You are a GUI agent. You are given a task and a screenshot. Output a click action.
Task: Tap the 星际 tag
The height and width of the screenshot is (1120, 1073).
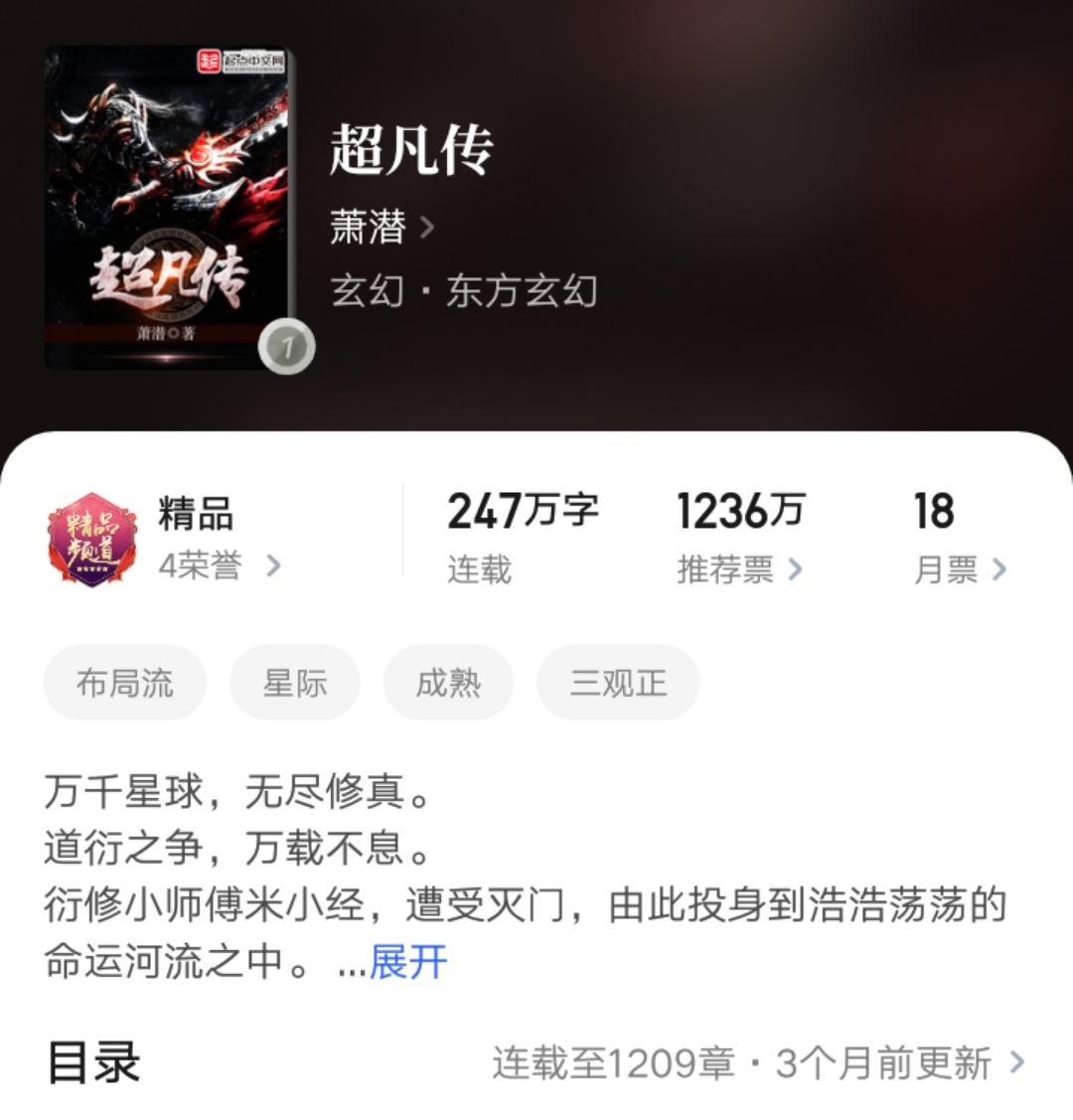coord(294,682)
